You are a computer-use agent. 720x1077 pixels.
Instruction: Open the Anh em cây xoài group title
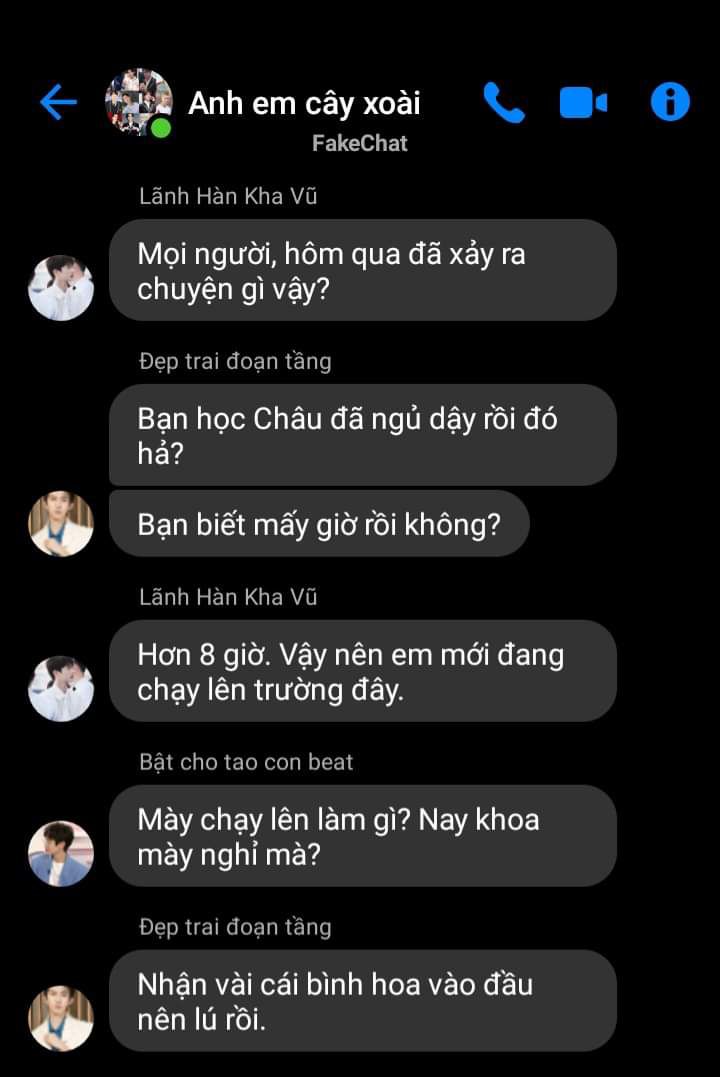(304, 103)
